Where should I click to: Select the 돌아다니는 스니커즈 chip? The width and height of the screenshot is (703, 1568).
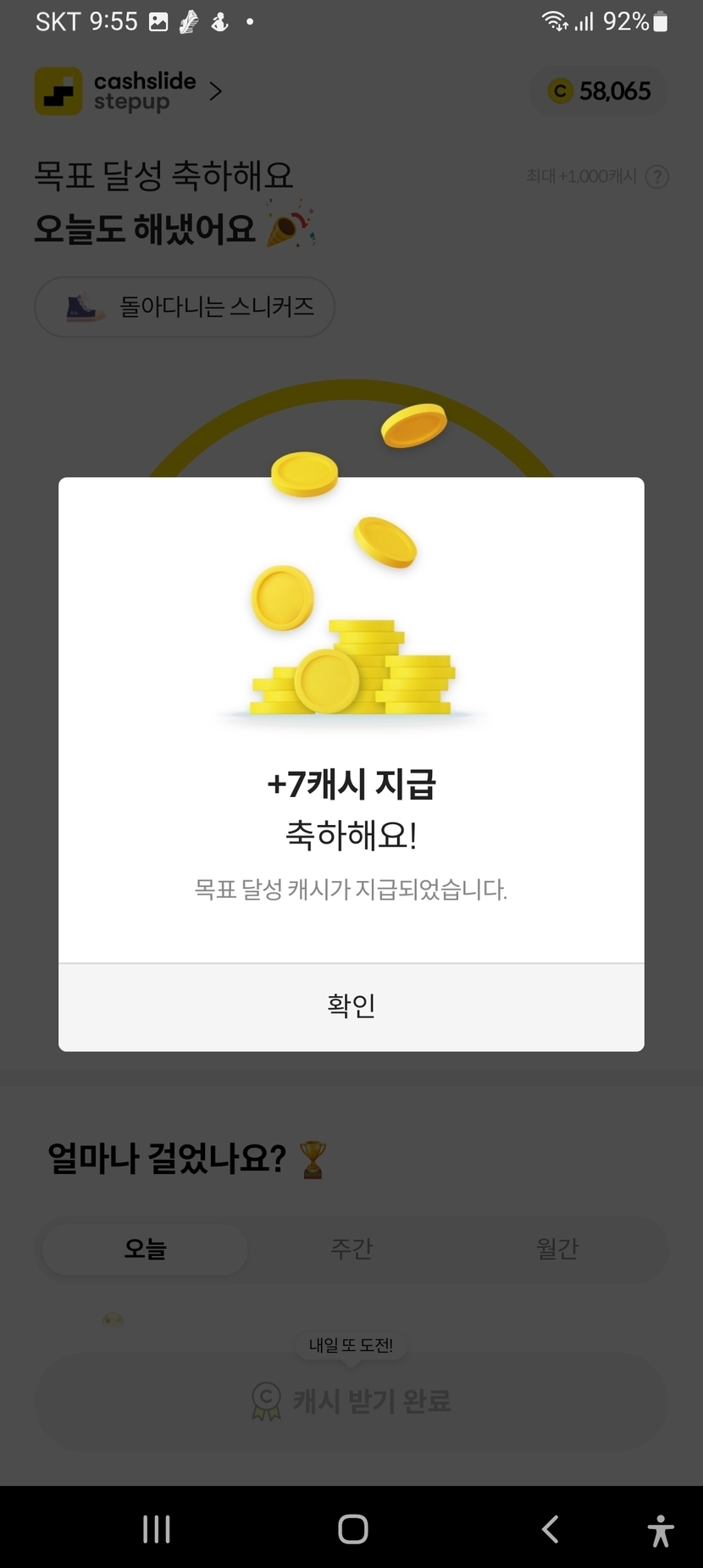[185, 307]
